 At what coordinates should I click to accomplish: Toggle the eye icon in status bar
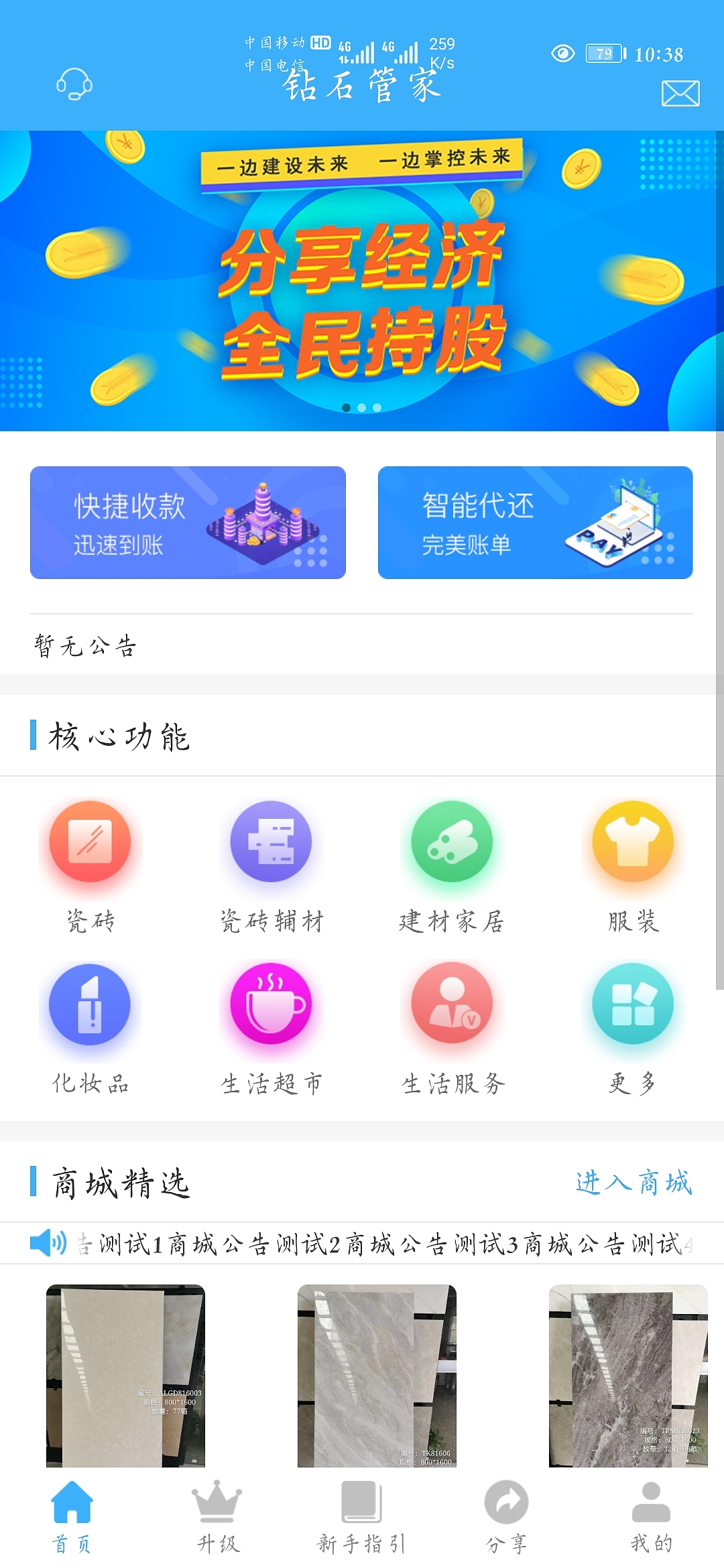[x=563, y=51]
